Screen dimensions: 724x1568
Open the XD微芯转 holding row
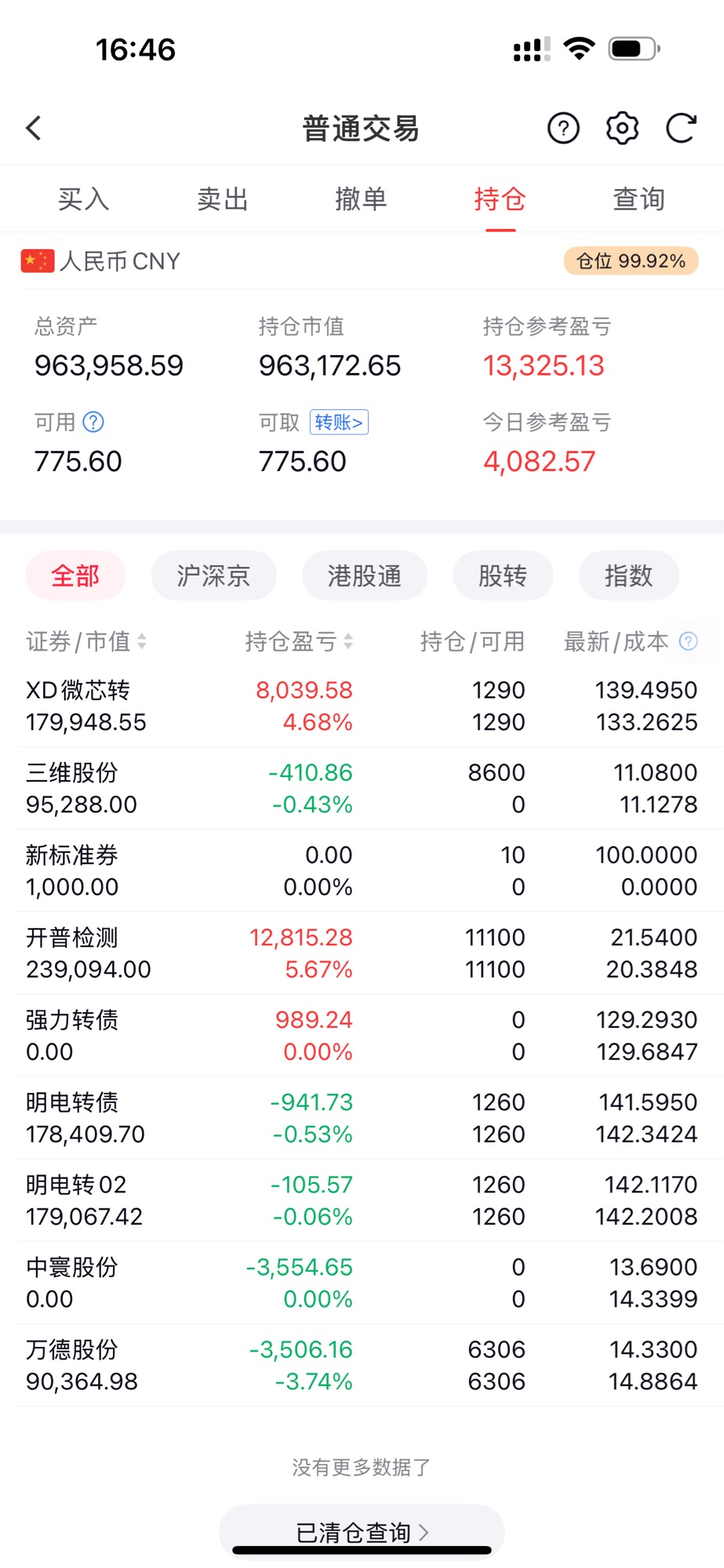pos(362,706)
